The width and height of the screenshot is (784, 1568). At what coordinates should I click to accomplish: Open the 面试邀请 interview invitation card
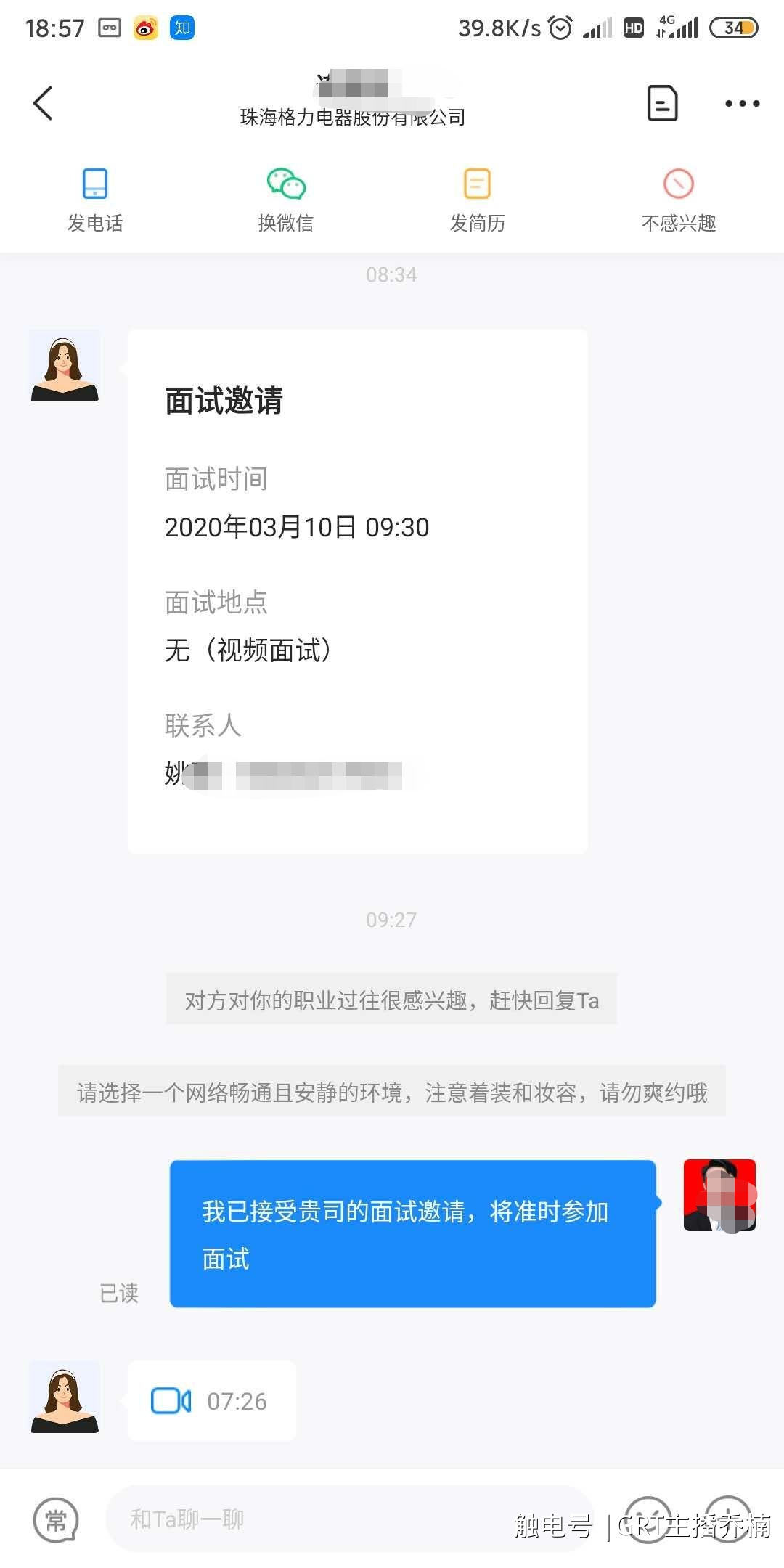[357, 591]
